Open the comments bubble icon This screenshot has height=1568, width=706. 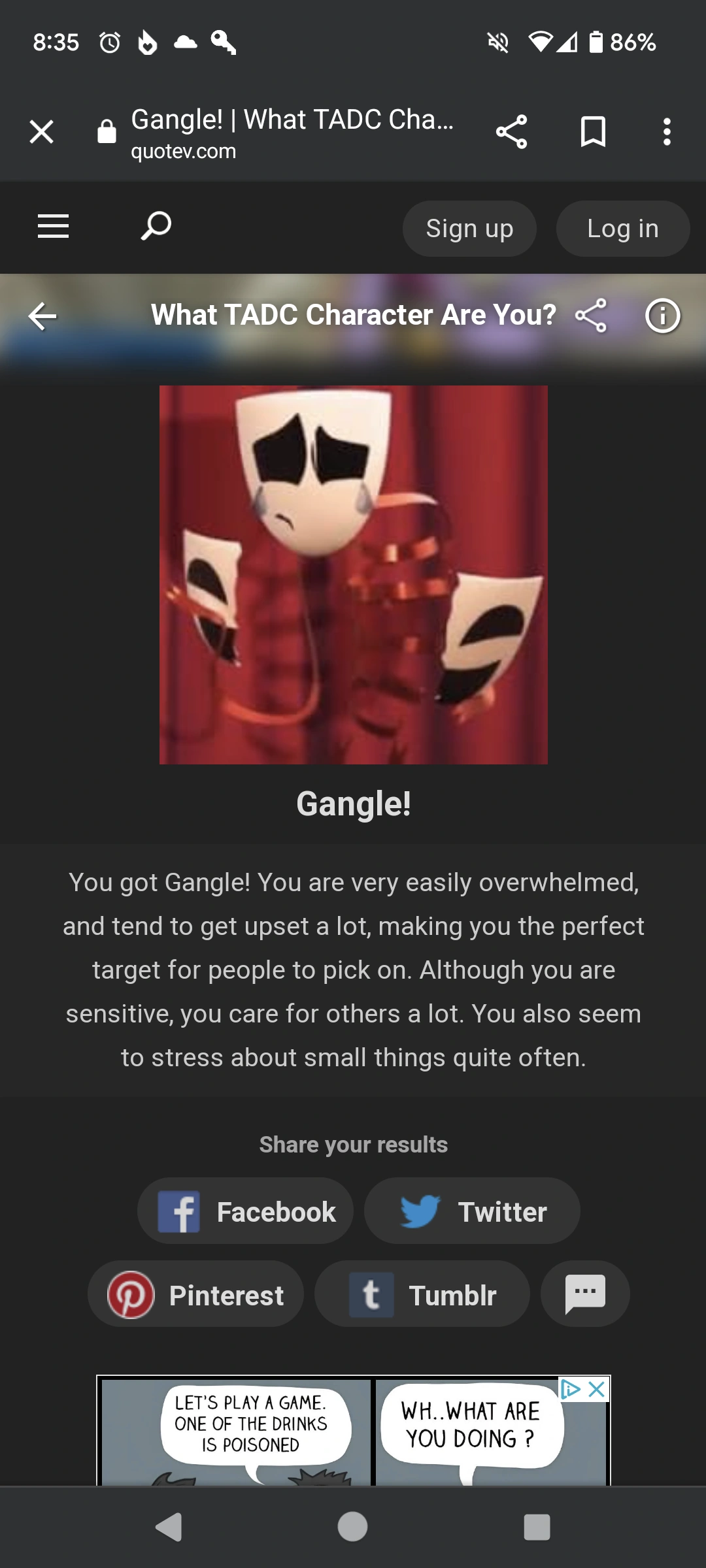point(584,1294)
